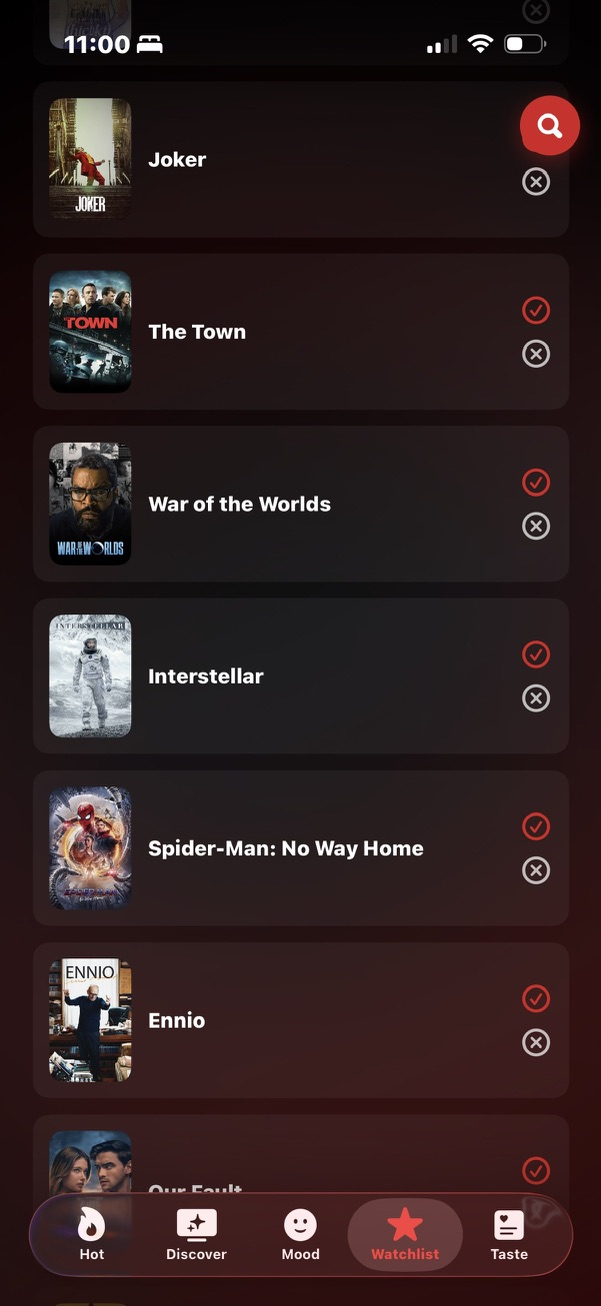This screenshot has height=1306, width=601.
Task: Switch to the Hot tab
Action: [x=92, y=1235]
